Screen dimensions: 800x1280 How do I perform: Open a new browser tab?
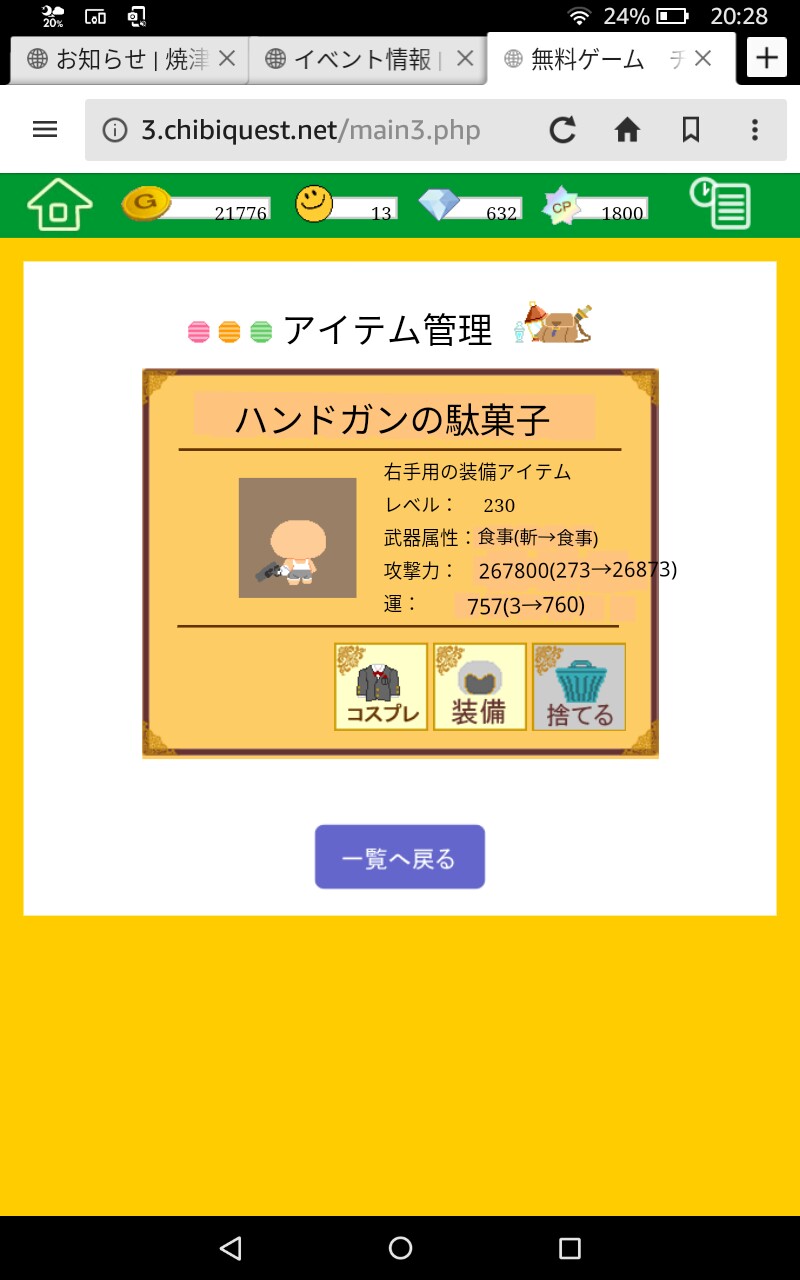tap(766, 58)
